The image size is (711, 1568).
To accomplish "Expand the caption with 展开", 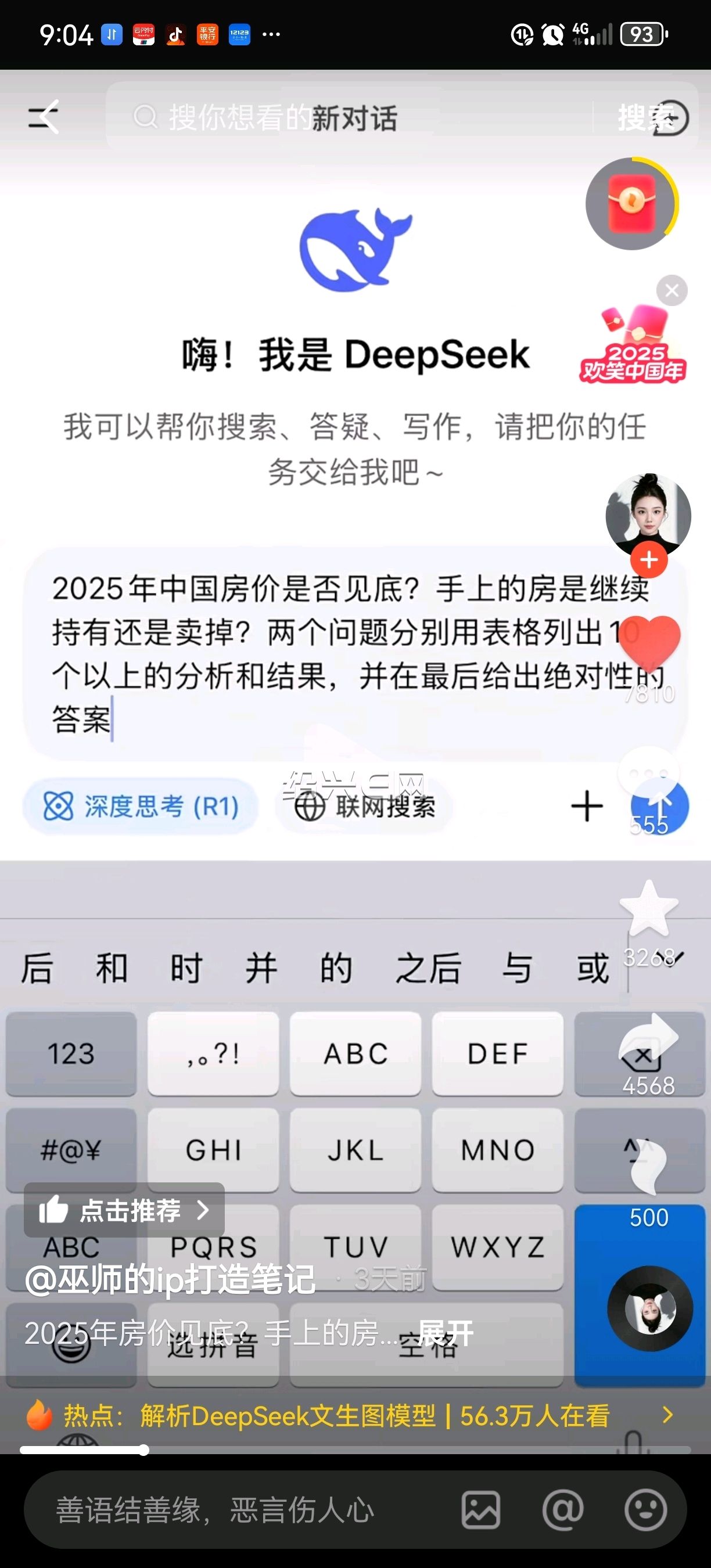I will tap(446, 1333).
